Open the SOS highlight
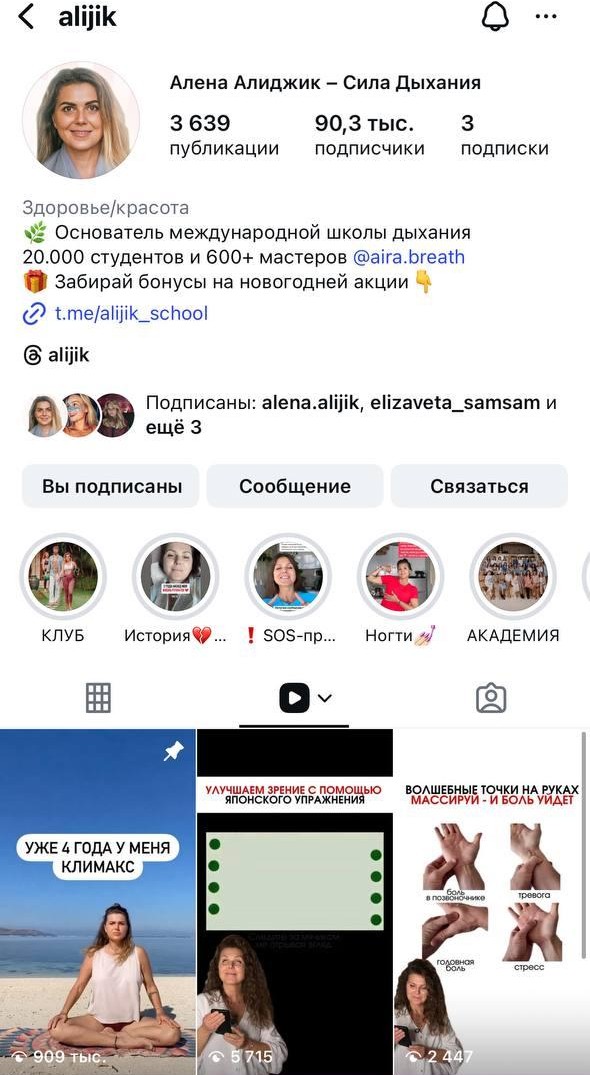 pos(288,577)
